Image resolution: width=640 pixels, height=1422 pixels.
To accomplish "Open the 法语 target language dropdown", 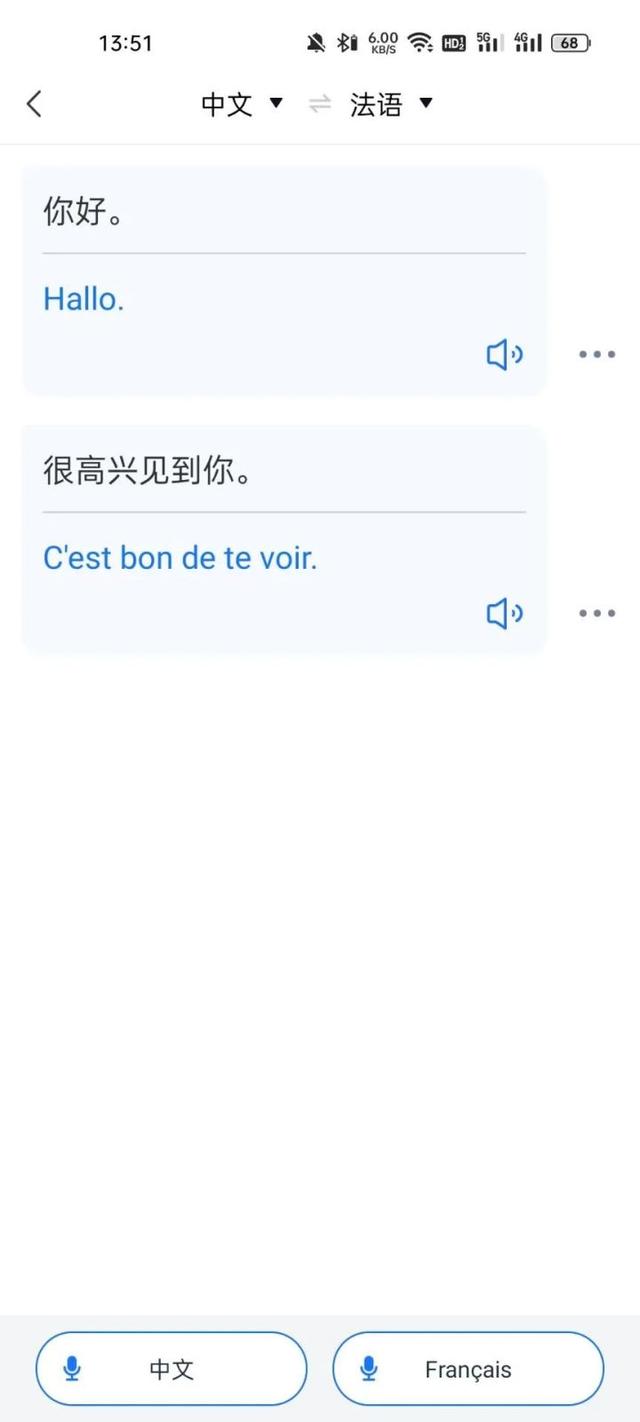I will [391, 103].
